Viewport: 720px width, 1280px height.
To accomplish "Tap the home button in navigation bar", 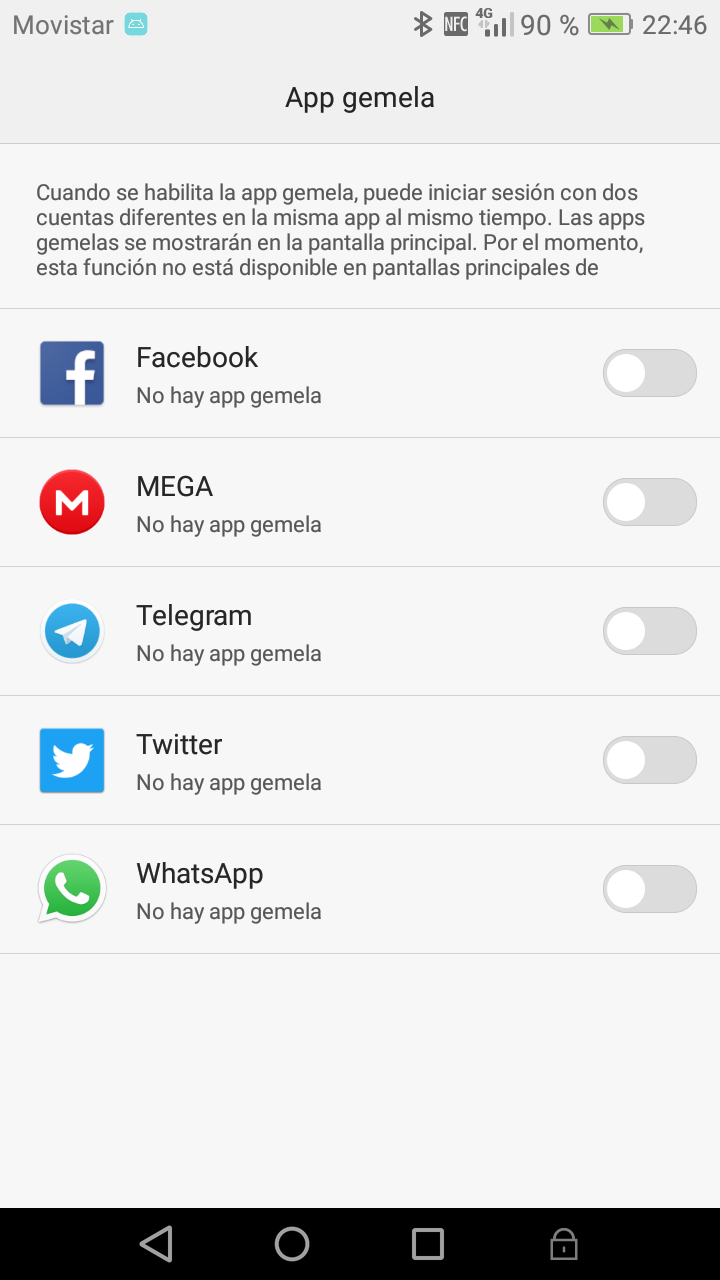I will [x=292, y=1244].
